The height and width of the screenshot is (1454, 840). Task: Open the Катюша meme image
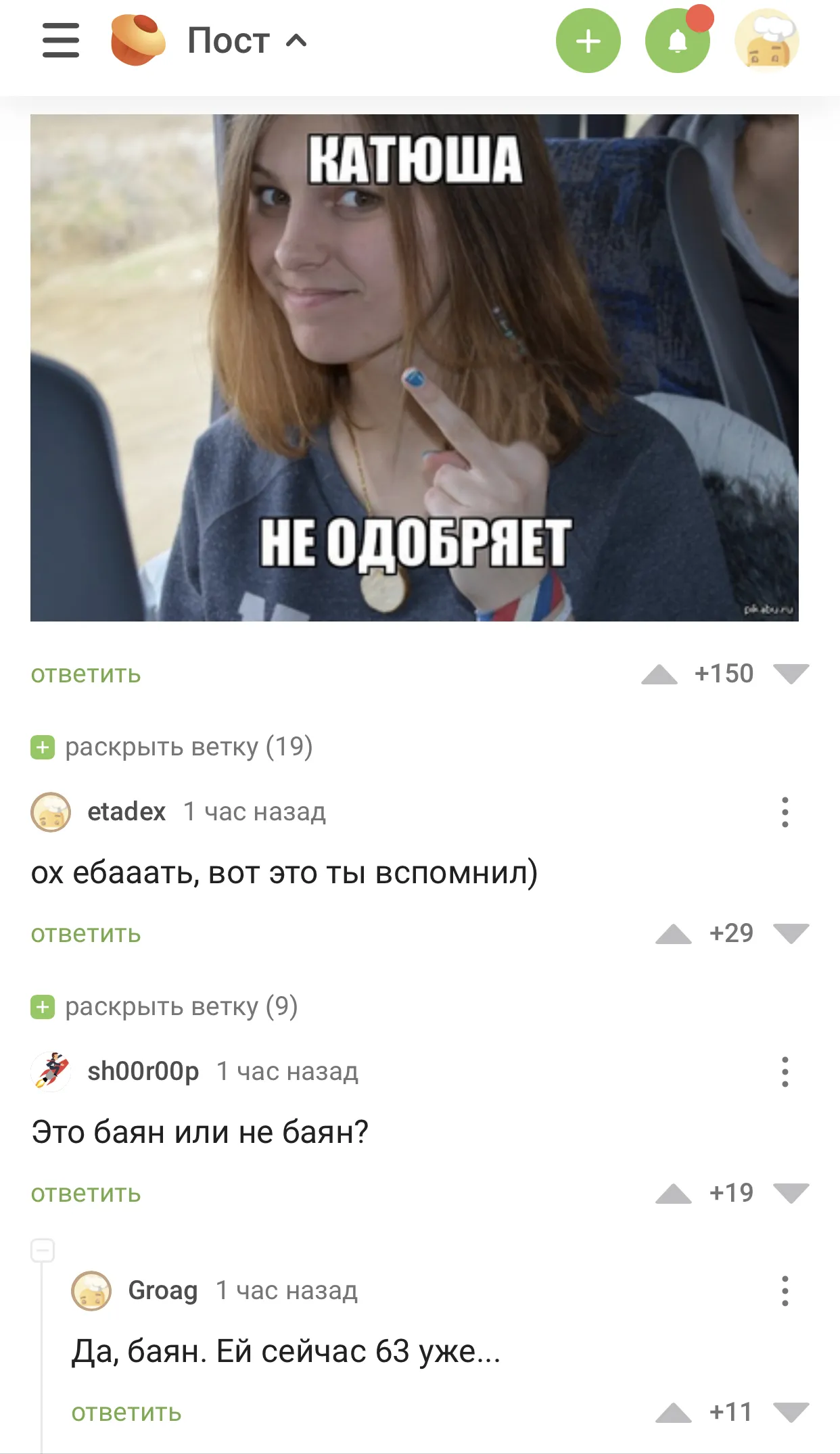[415, 368]
